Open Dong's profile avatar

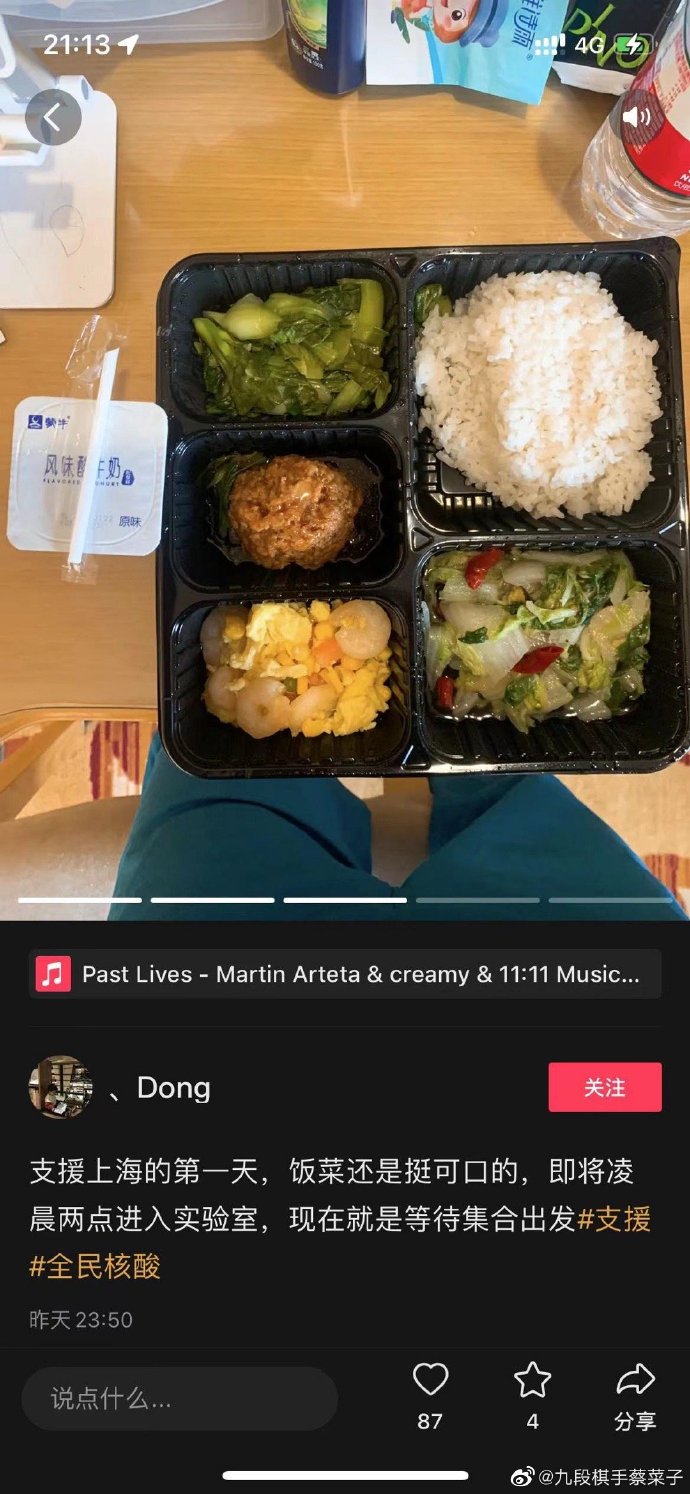pyautogui.click(x=60, y=1087)
